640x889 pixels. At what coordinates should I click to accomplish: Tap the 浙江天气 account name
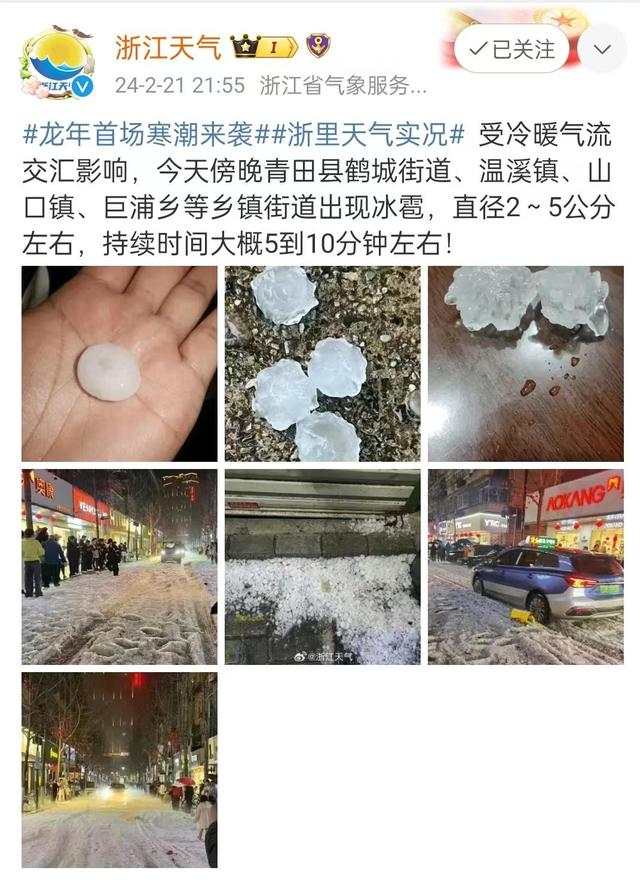click(x=168, y=45)
